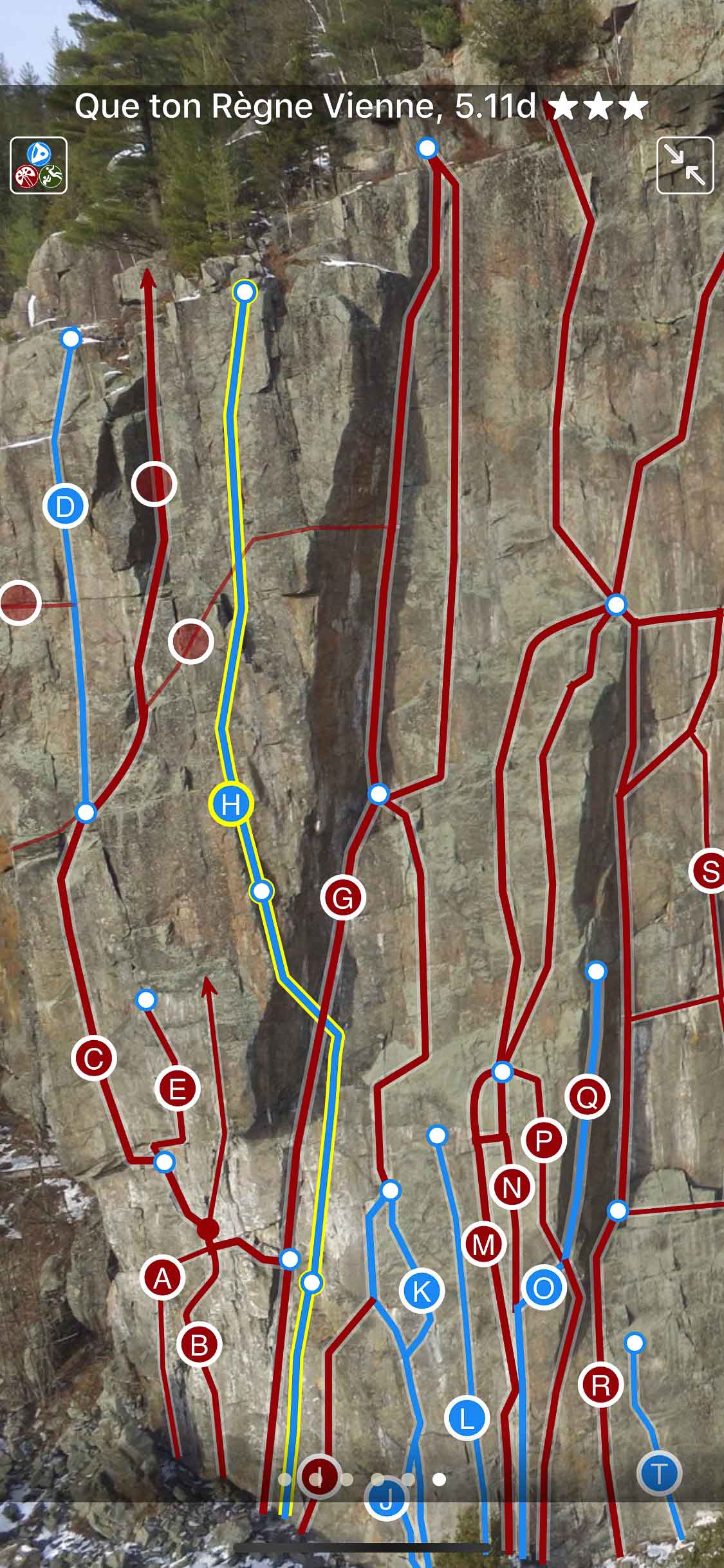Select route marker B

tap(200, 1345)
